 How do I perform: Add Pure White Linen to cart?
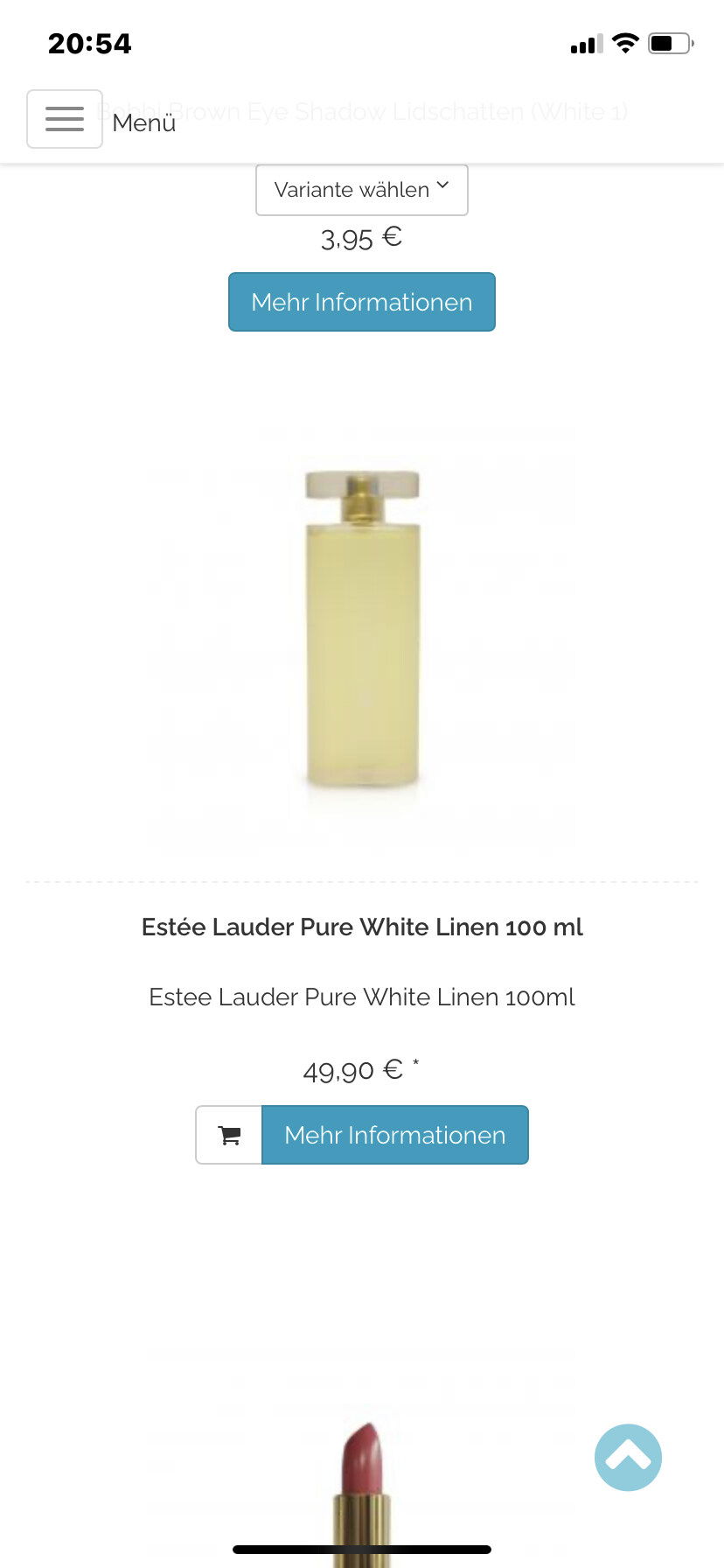click(229, 1135)
